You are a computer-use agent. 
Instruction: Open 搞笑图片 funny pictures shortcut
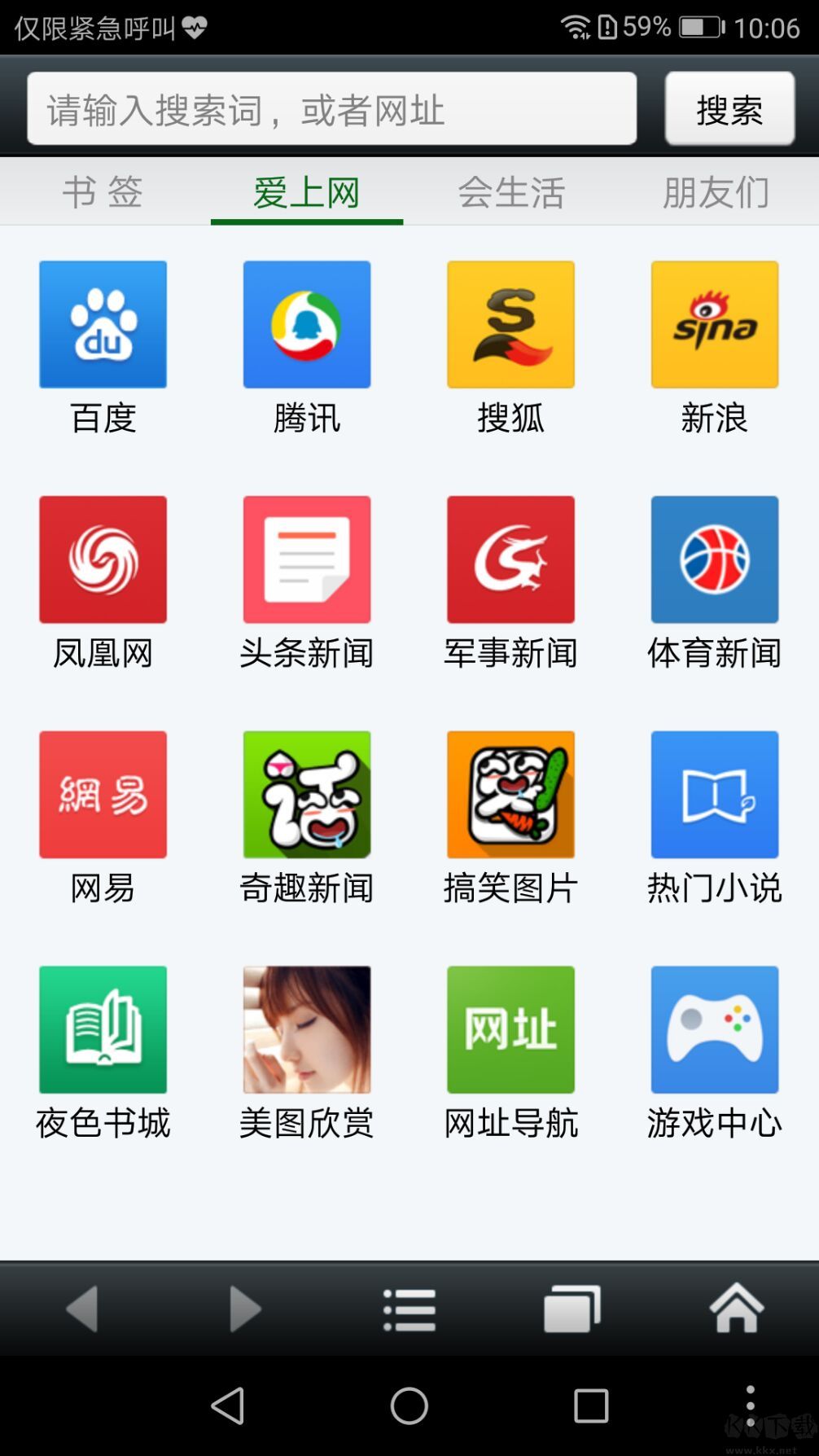(x=510, y=793)
